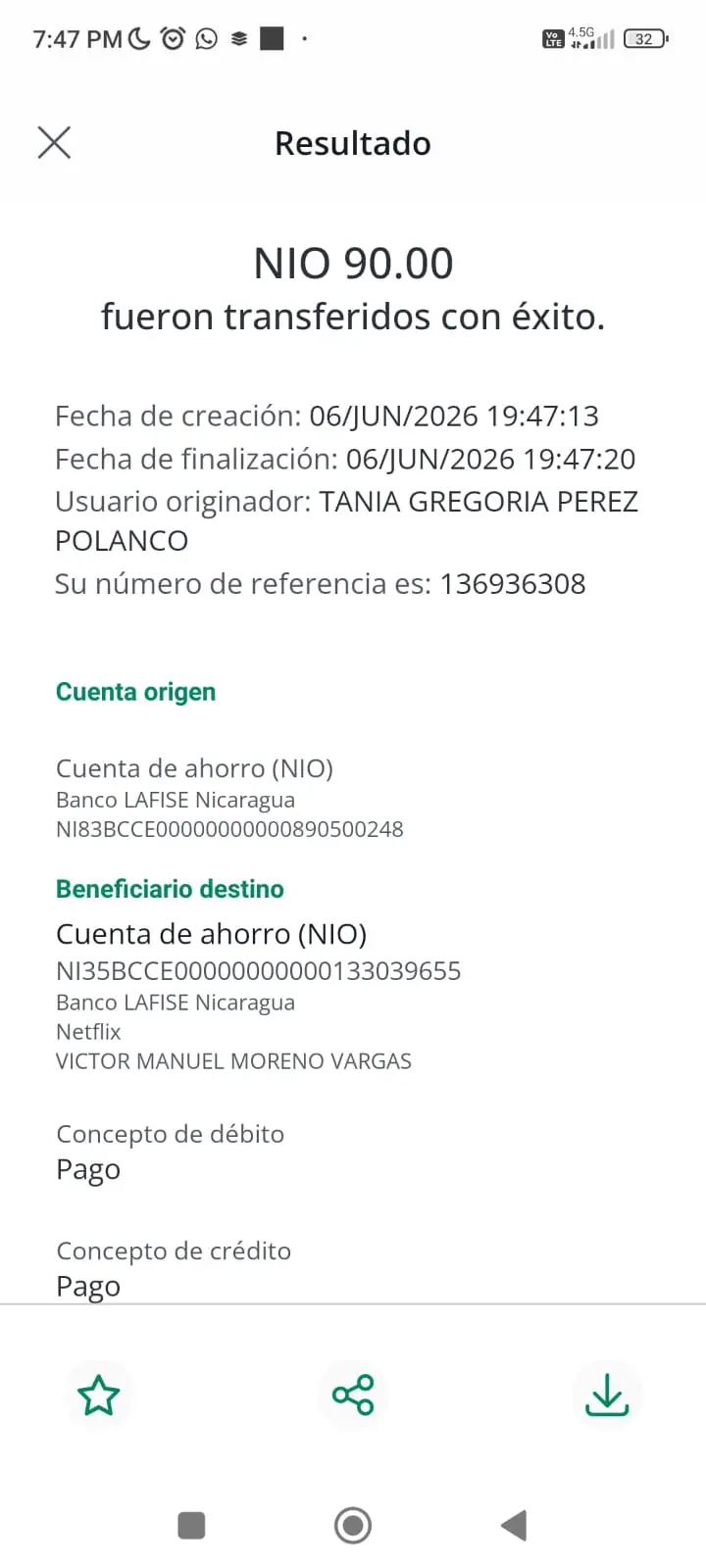
Task: Go to the system home screen
Action: pos(353,1526)
